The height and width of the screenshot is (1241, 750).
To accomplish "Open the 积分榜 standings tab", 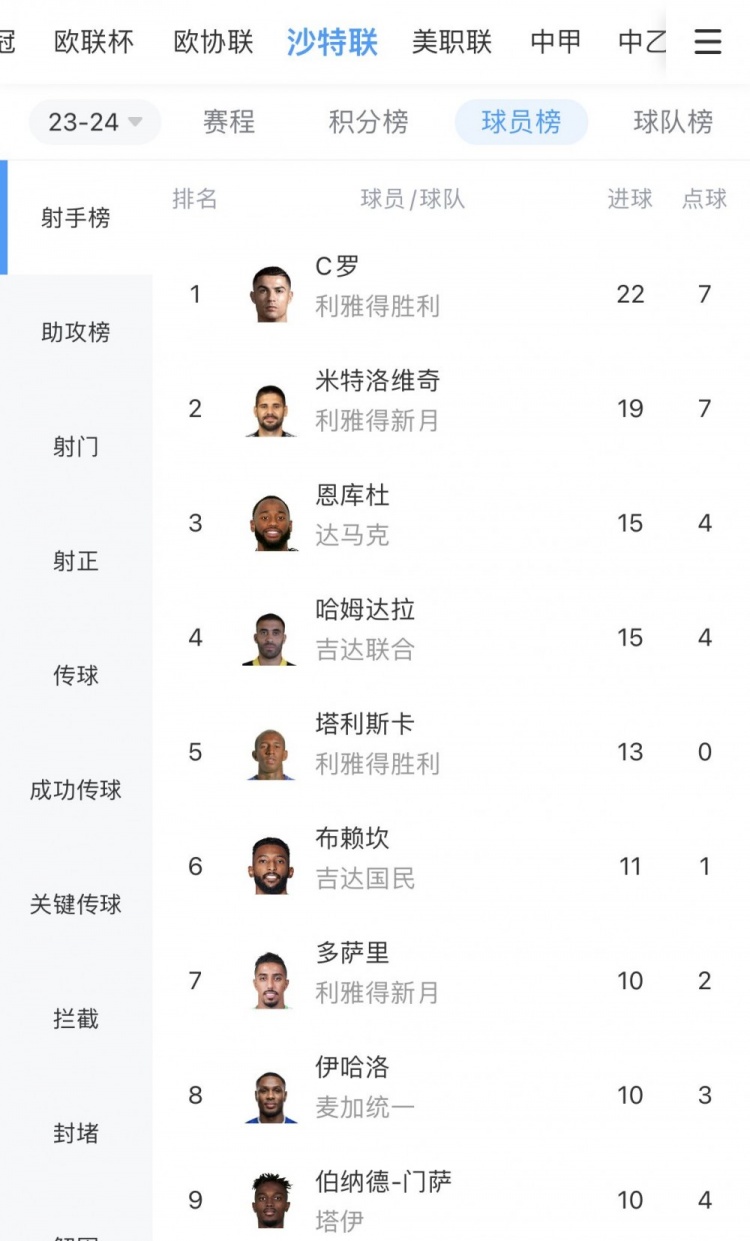I will point(368,122).
